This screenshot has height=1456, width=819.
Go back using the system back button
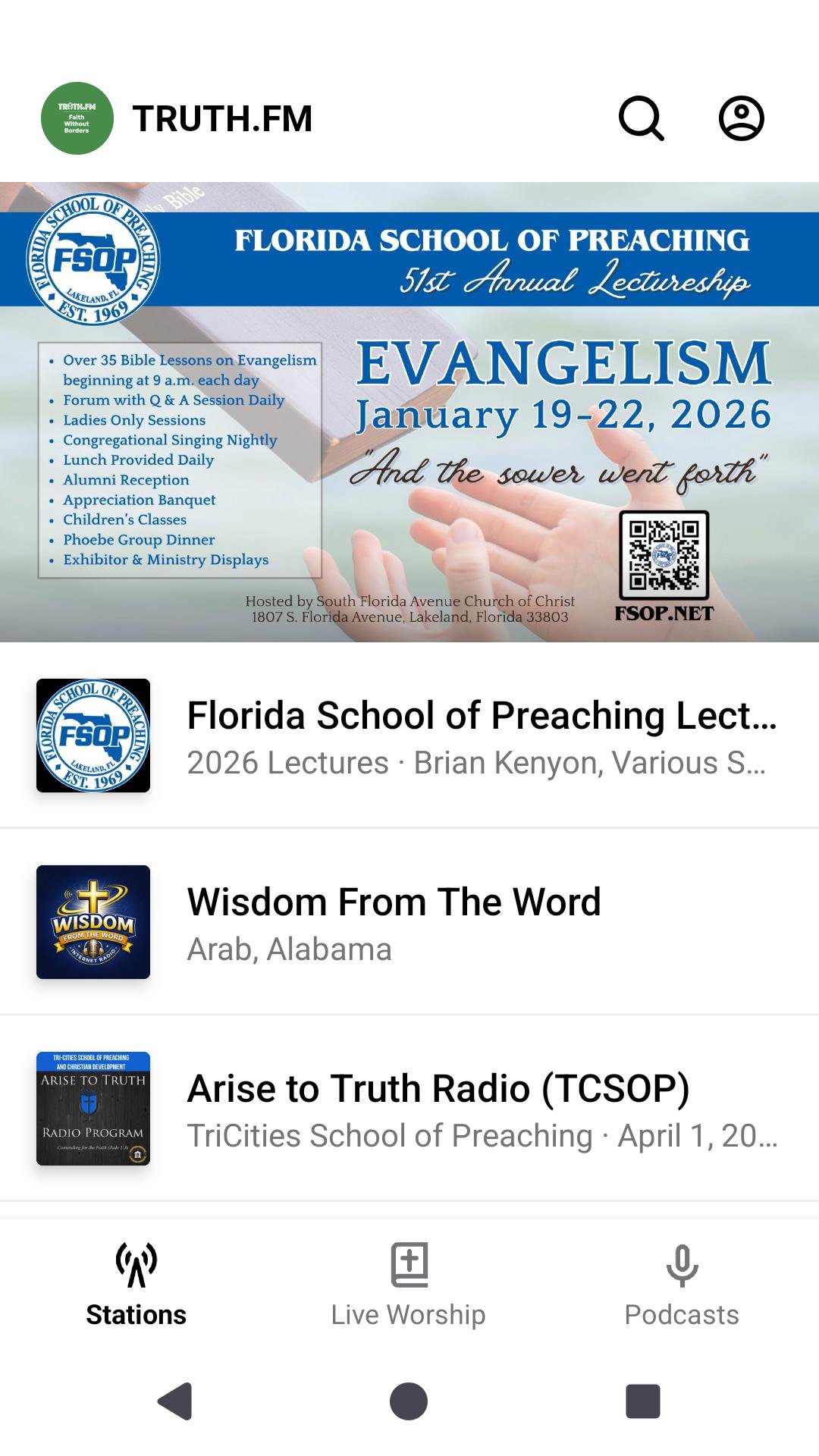[x=175, y=1401]
